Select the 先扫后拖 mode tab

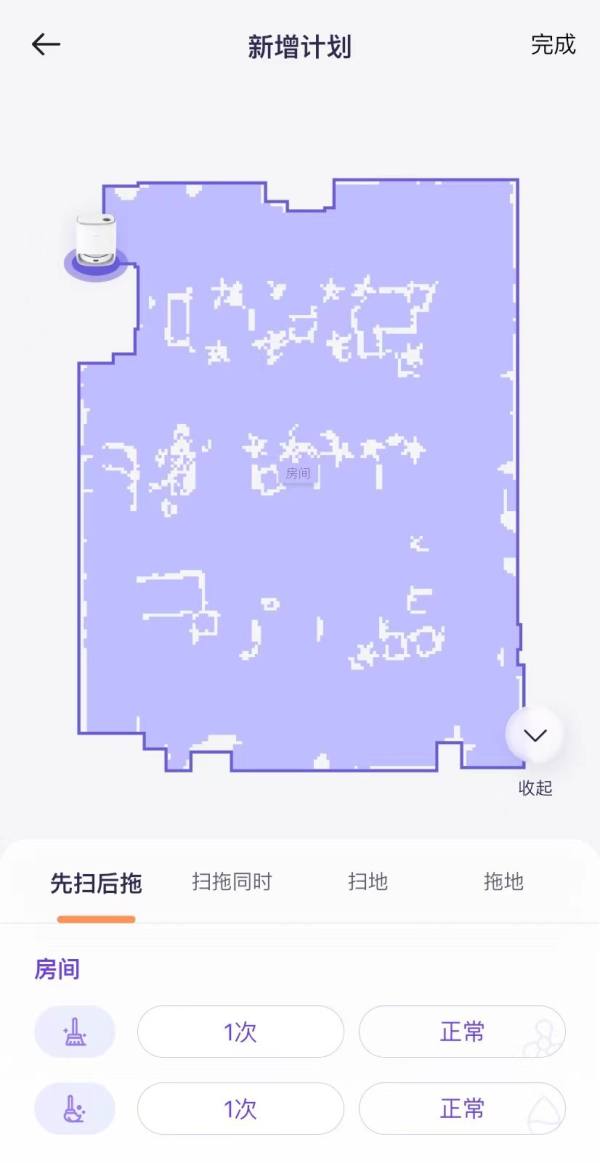coord(96,883)
